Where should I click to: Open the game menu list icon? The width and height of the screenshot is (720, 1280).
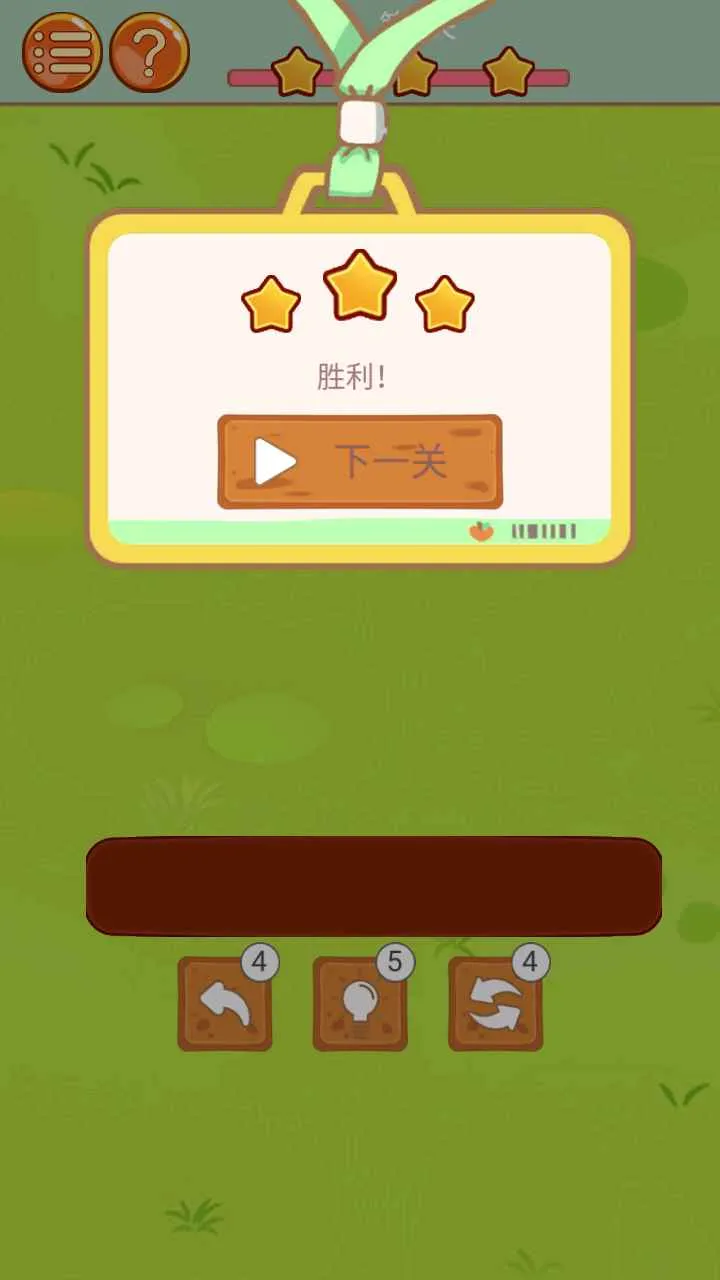(62, 51)
